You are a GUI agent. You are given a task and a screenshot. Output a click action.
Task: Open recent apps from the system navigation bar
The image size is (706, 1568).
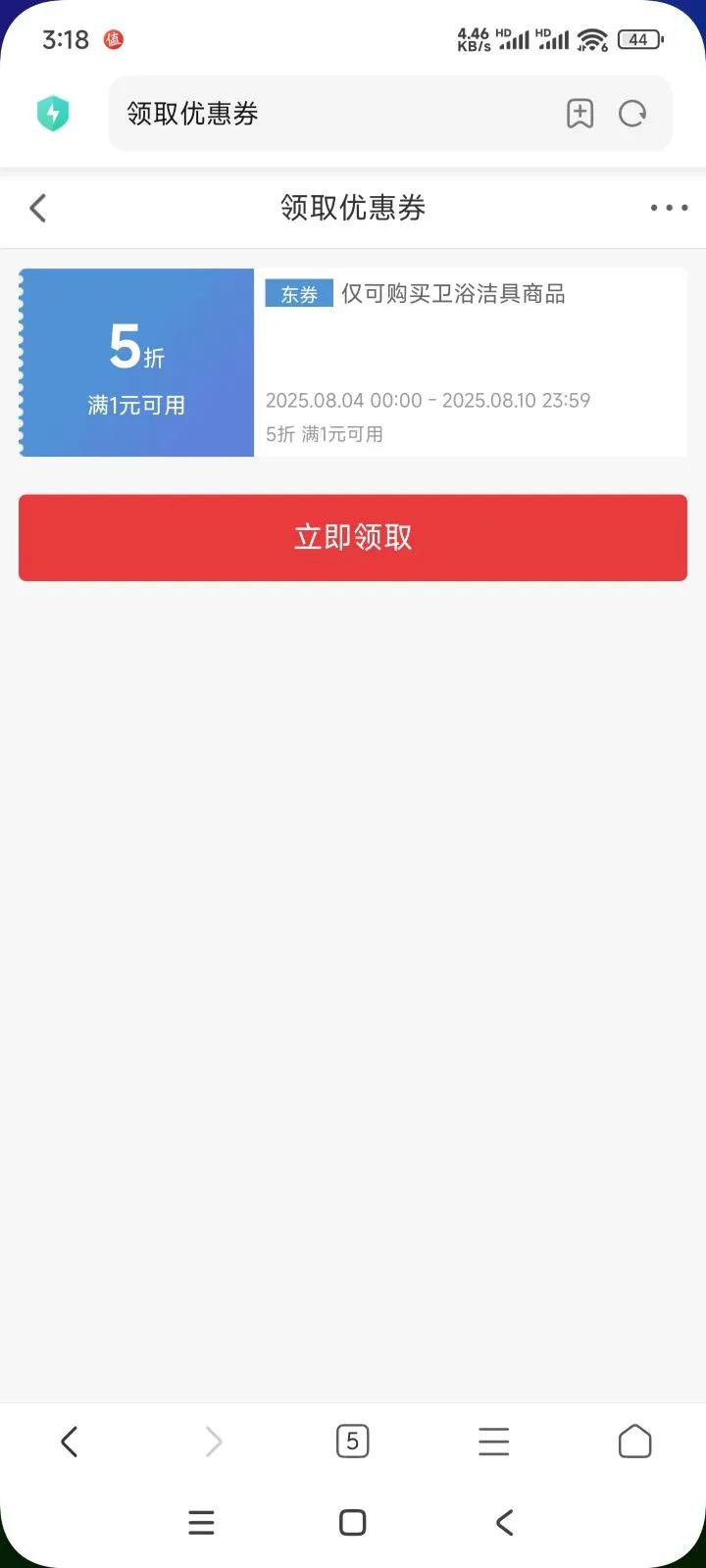[x=201, y=1522]
